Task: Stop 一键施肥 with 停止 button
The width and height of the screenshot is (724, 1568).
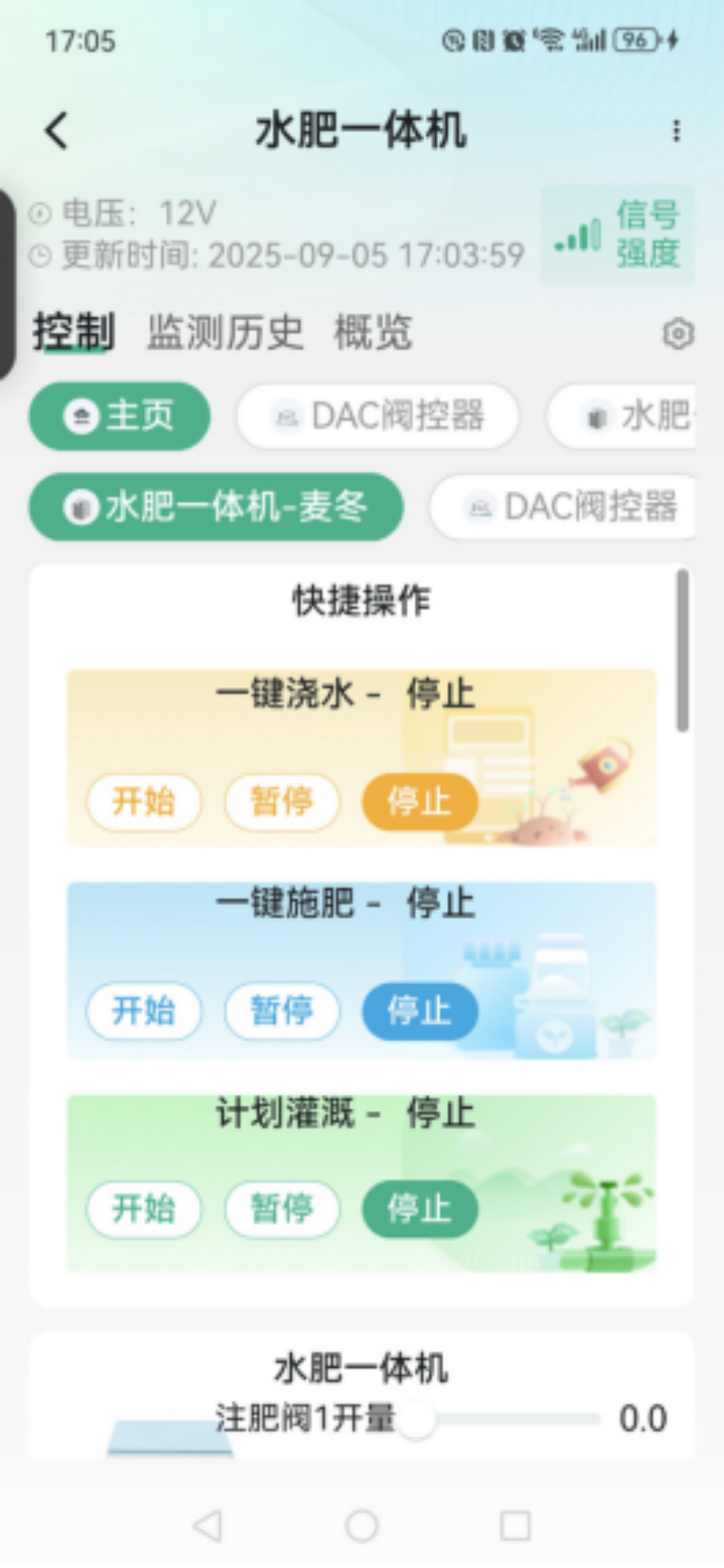Action: pyautogui.click(x=419, y=1010)
